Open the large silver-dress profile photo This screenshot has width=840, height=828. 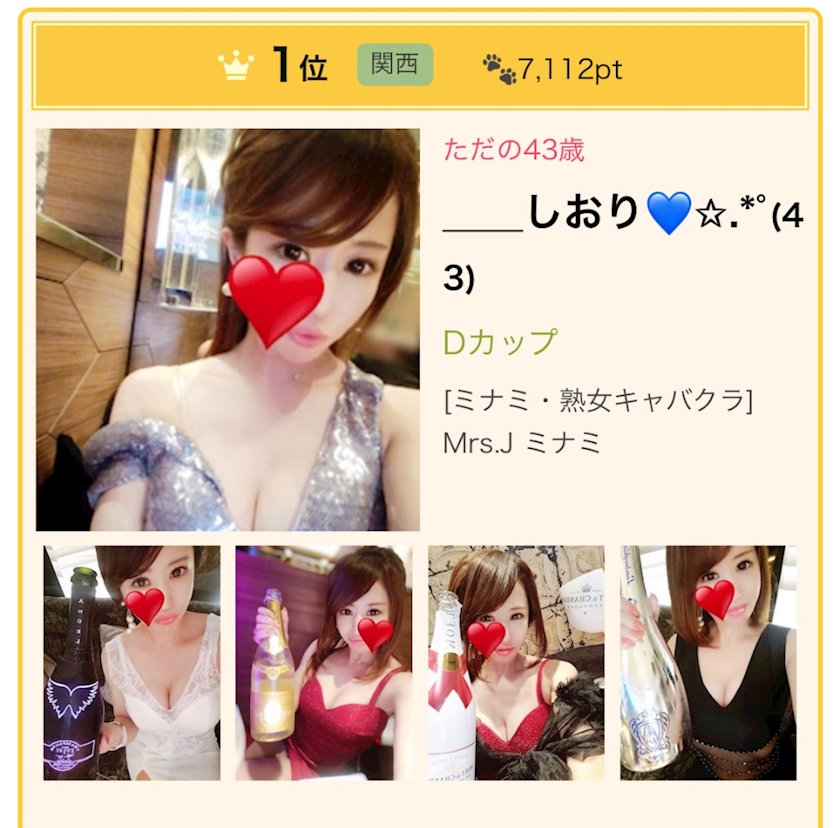point(228,329)
